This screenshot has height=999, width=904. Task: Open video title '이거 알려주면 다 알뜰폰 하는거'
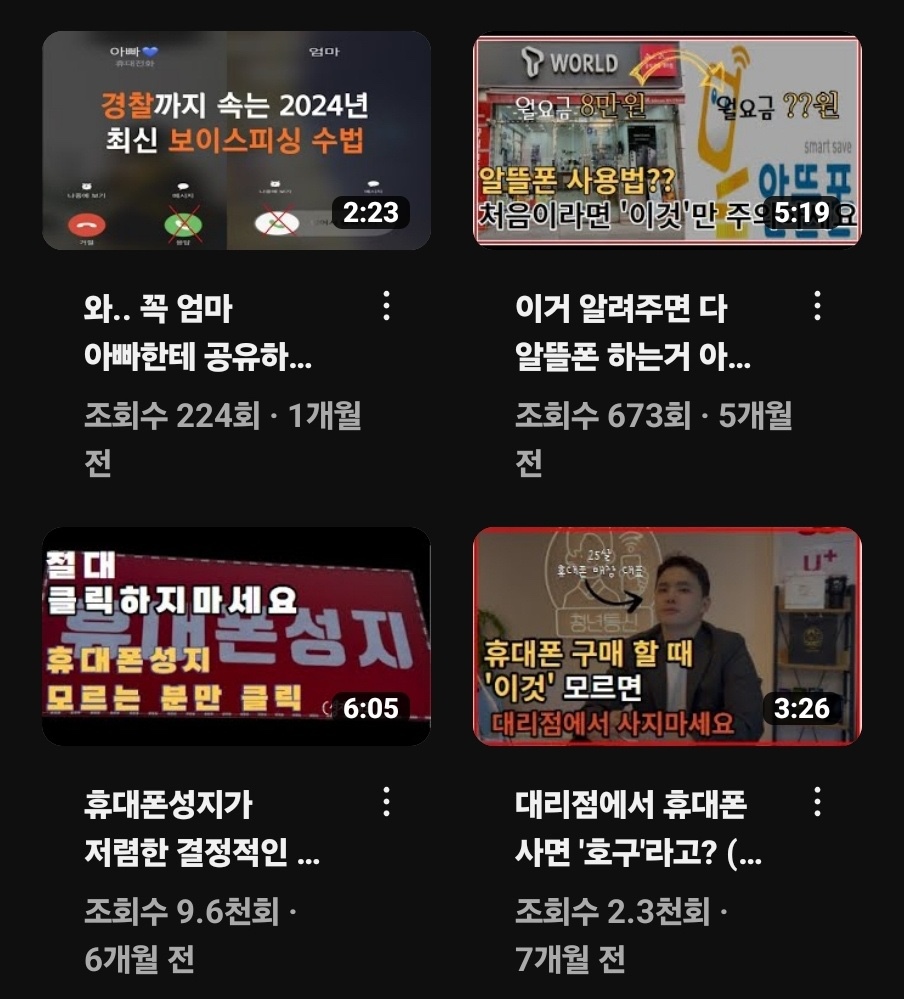(632, 333)
